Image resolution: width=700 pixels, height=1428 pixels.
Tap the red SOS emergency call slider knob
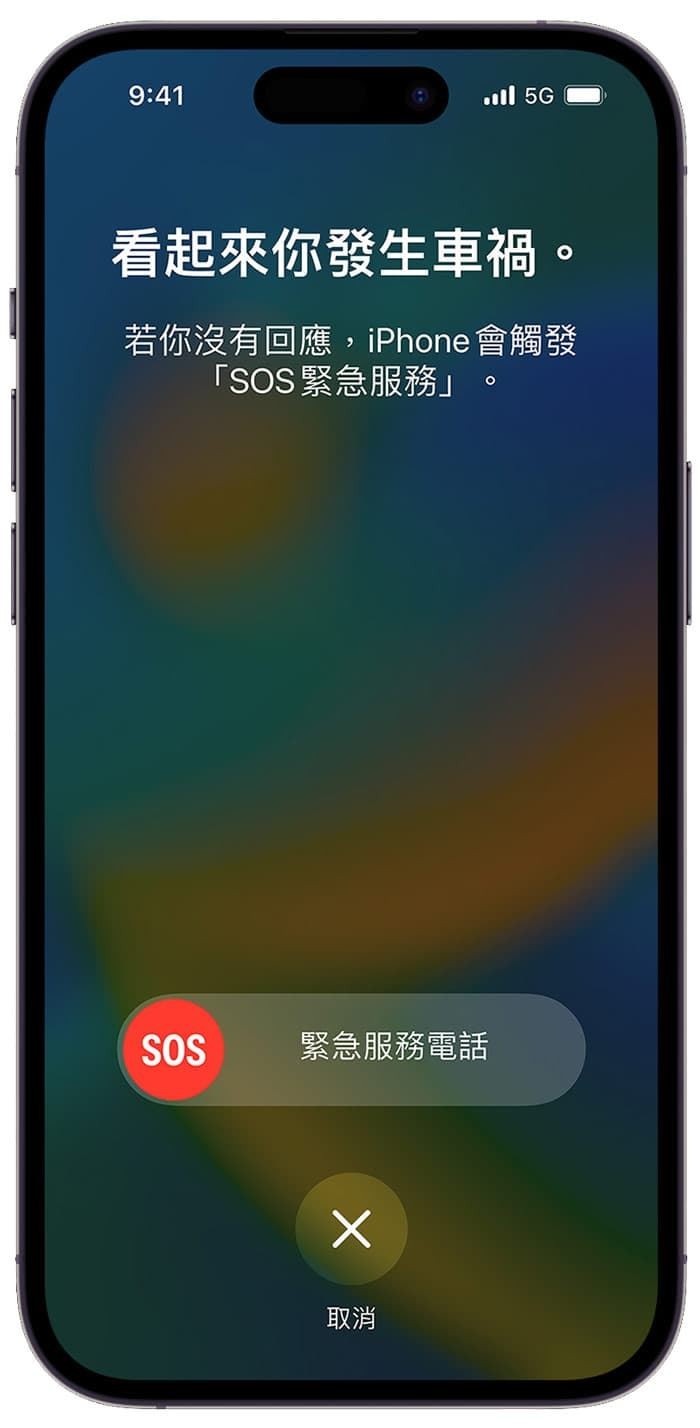pyautogui.click(x=173, y=1049)
